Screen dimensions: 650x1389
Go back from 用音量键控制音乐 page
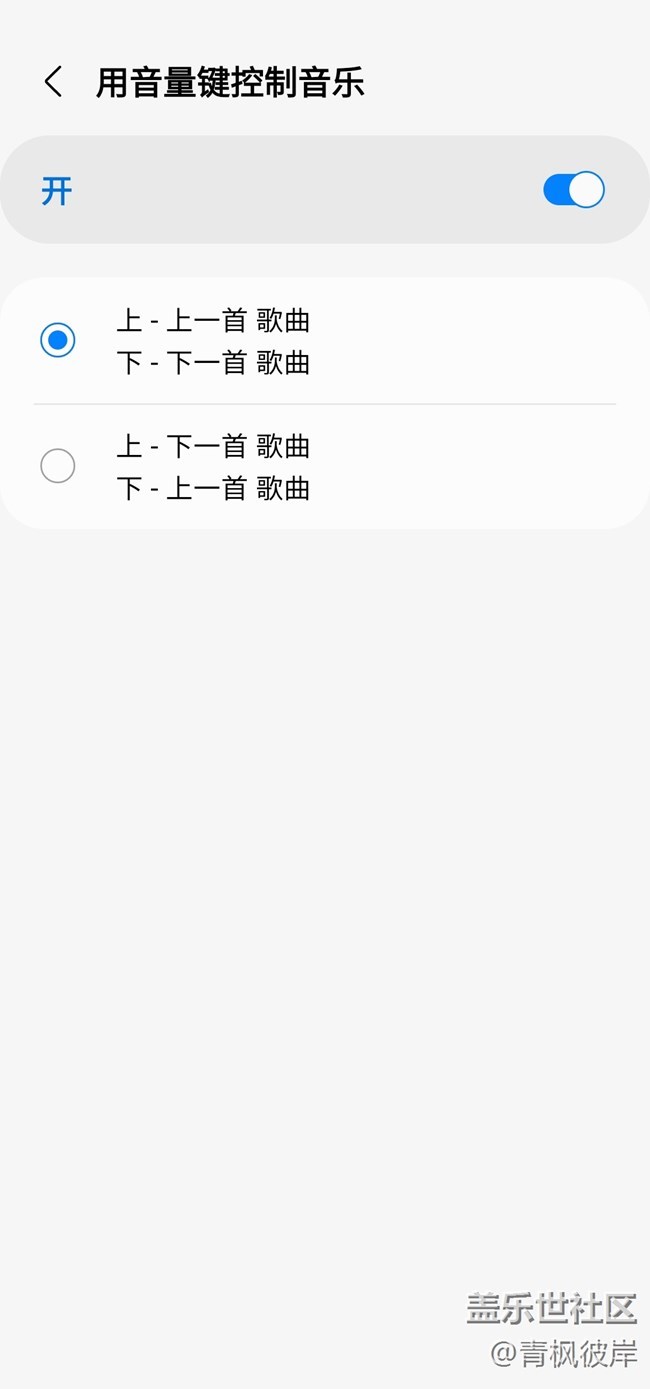pyautogui.click(x=54, y=82)
